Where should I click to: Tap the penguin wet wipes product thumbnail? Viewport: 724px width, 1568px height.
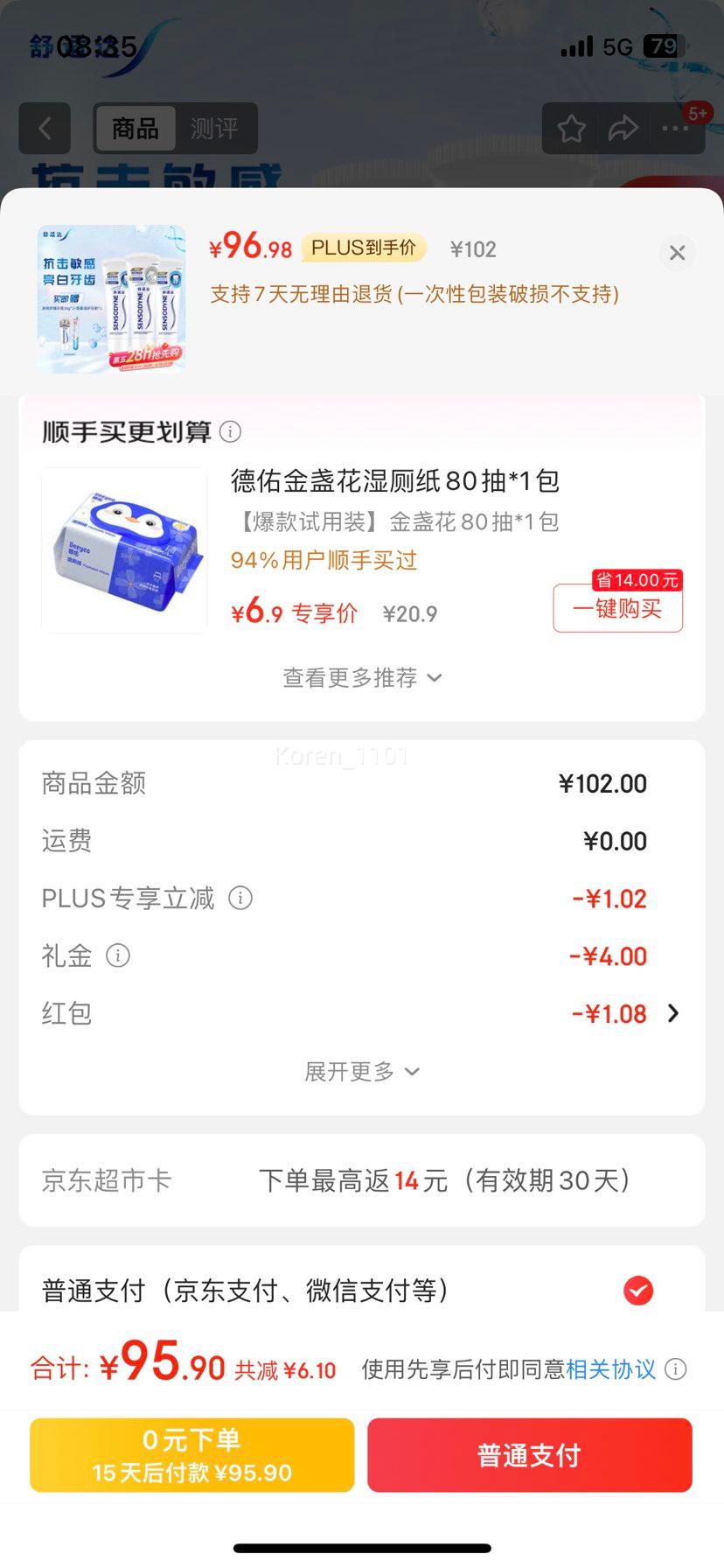coord(124,549)
